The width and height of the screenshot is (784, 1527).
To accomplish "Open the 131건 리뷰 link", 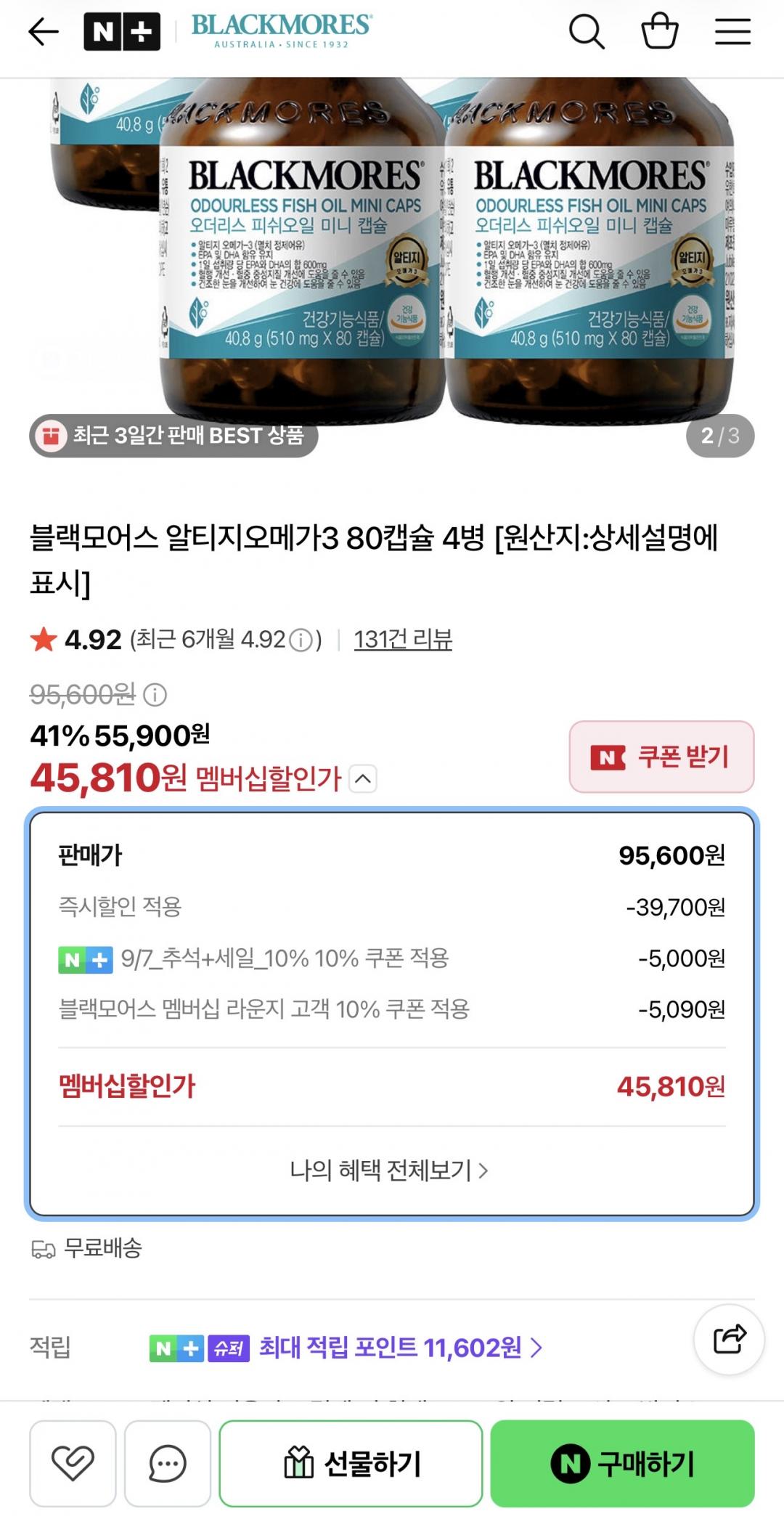I will 403,640.
